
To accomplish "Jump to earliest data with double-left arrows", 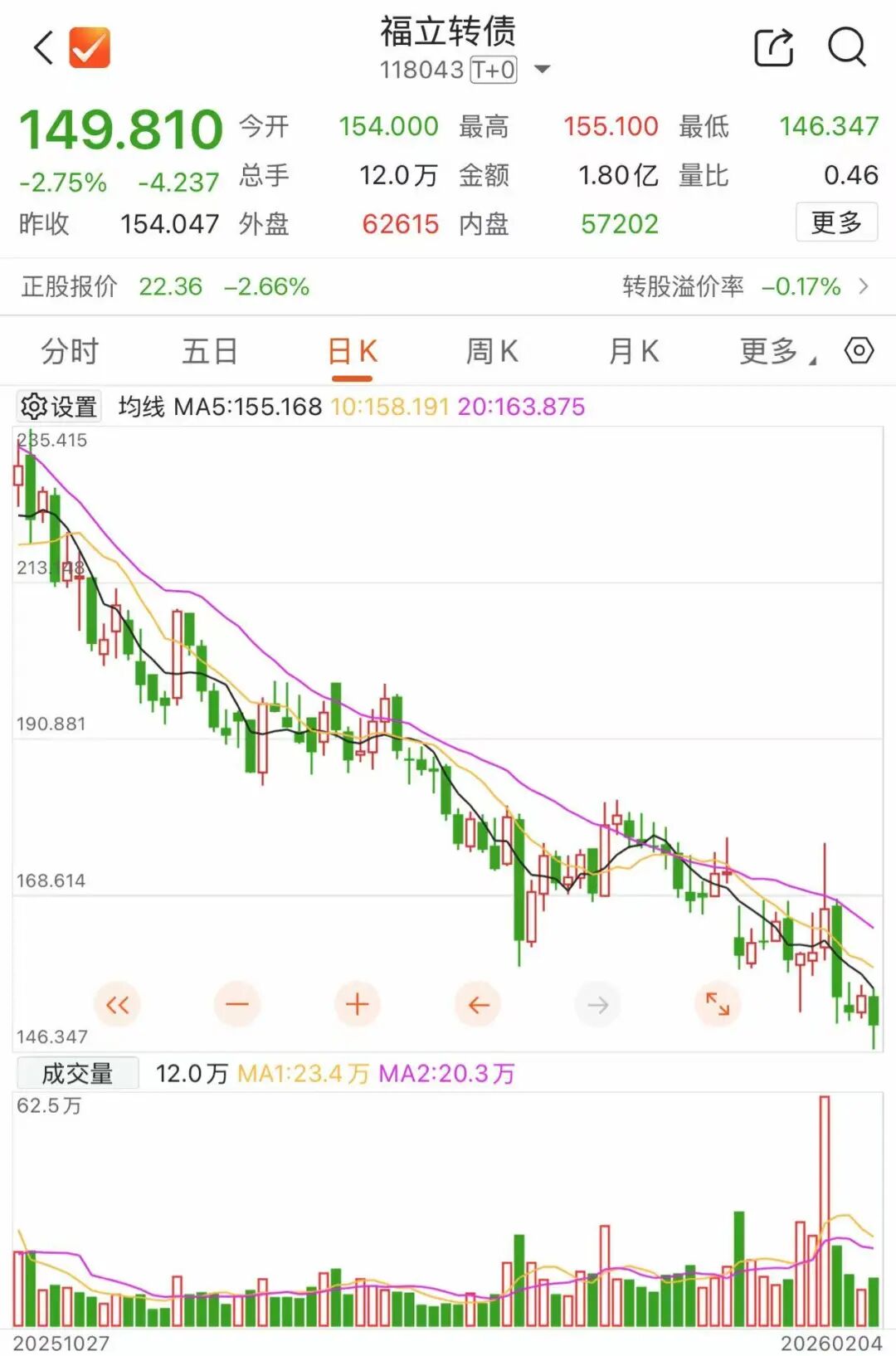I will tap(117, 1005).
